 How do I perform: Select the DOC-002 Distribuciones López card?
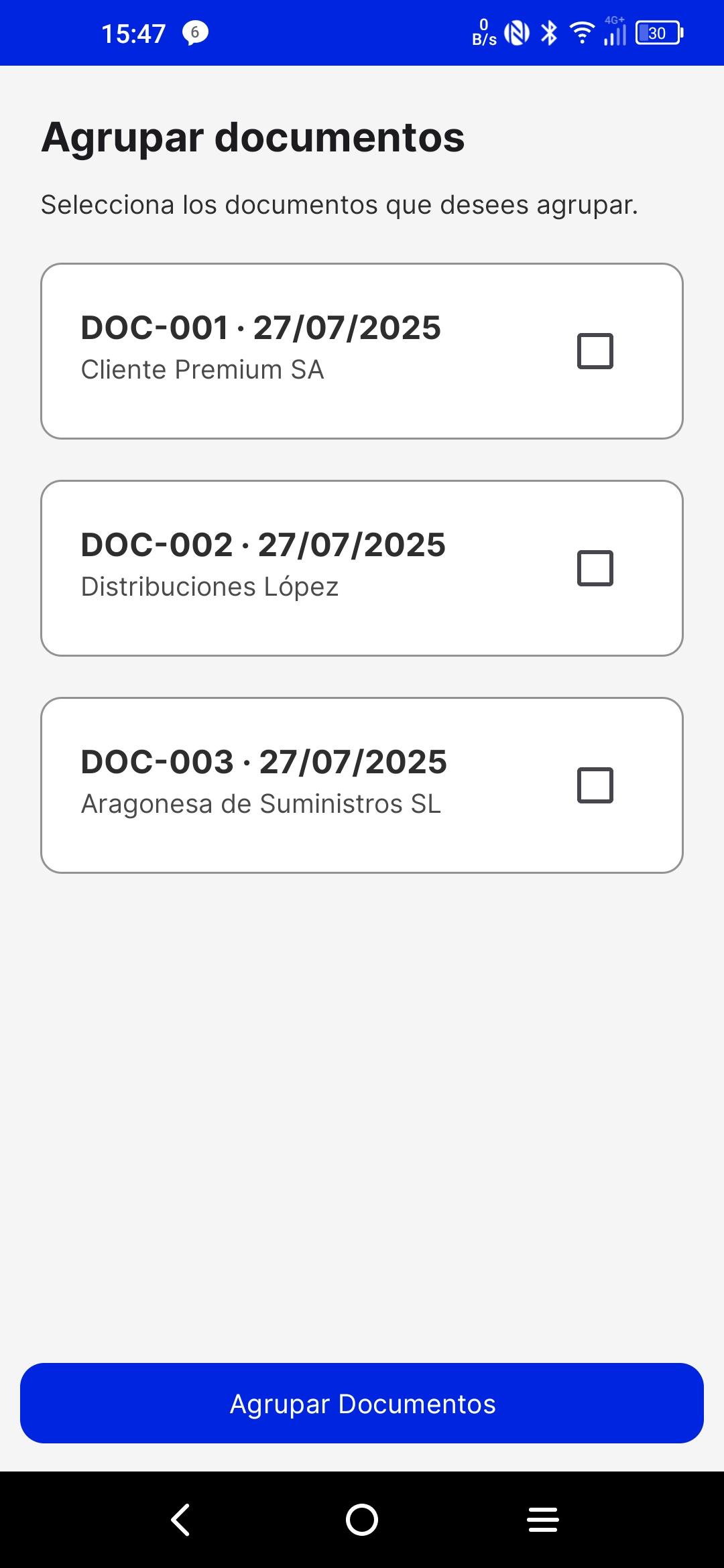[x=268, y=568]
